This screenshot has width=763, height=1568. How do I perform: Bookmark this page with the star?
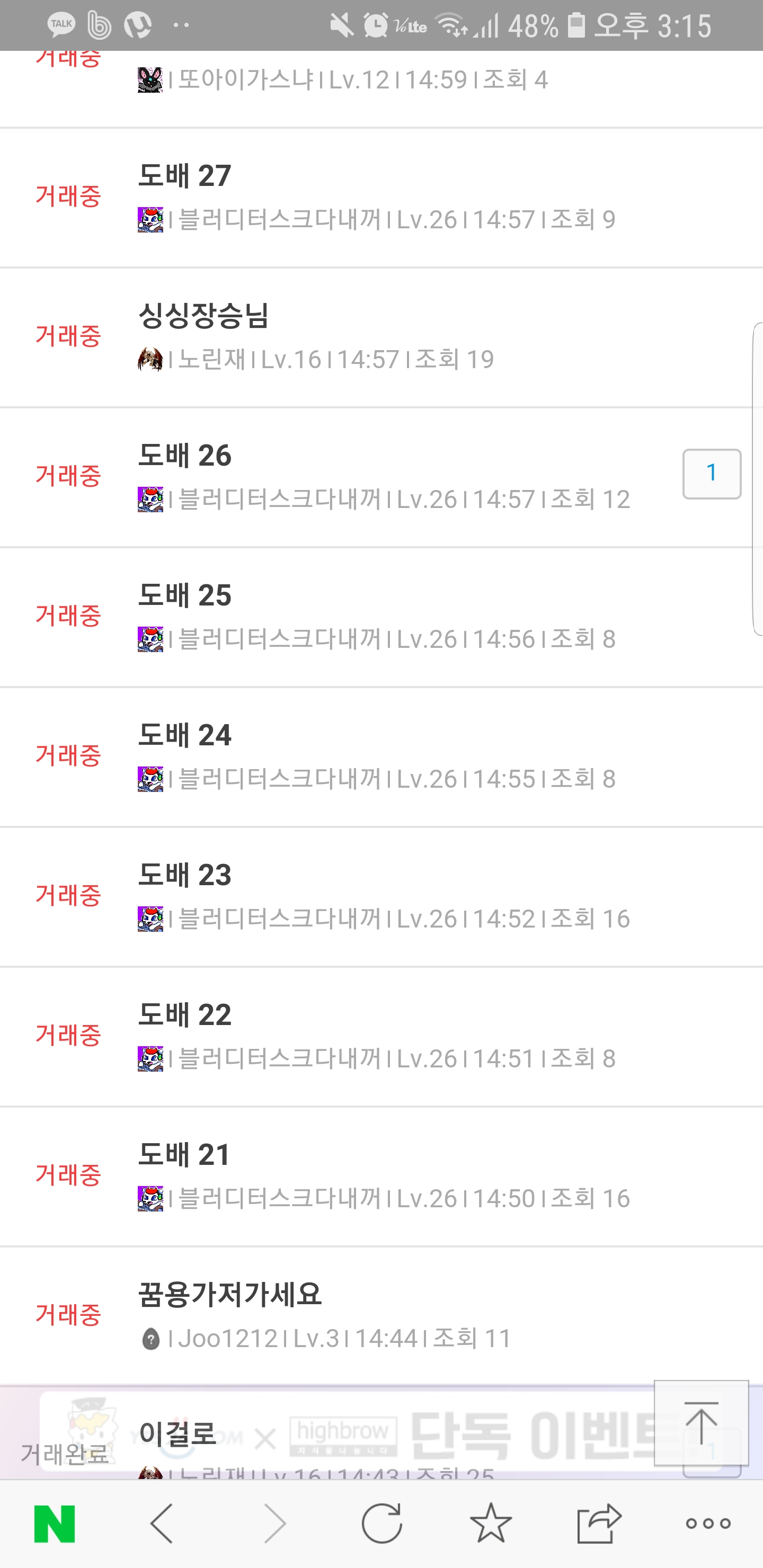coord(491,1524)
